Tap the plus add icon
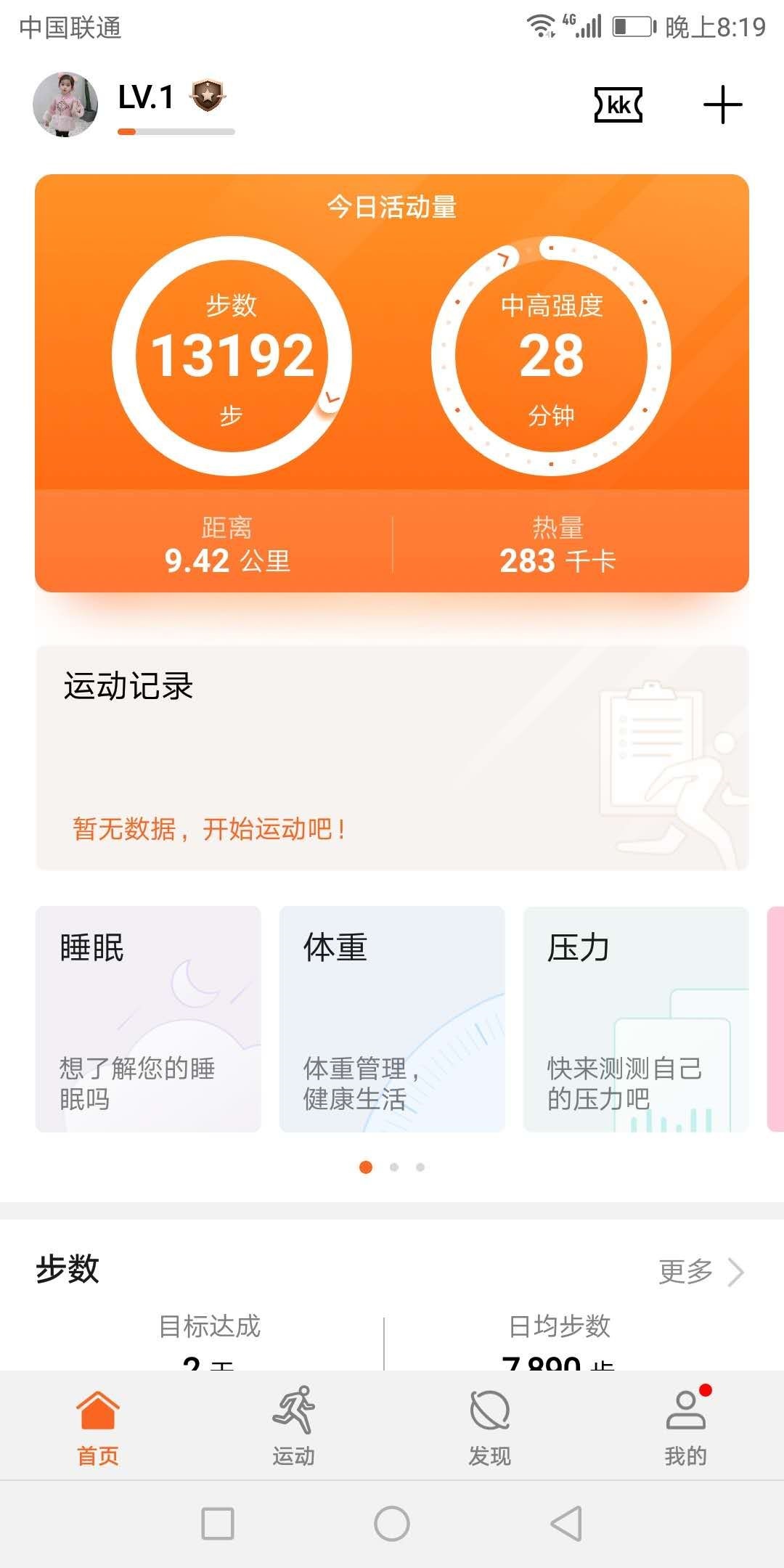This screenshot has height=1568, width=784. click(722, 106)
